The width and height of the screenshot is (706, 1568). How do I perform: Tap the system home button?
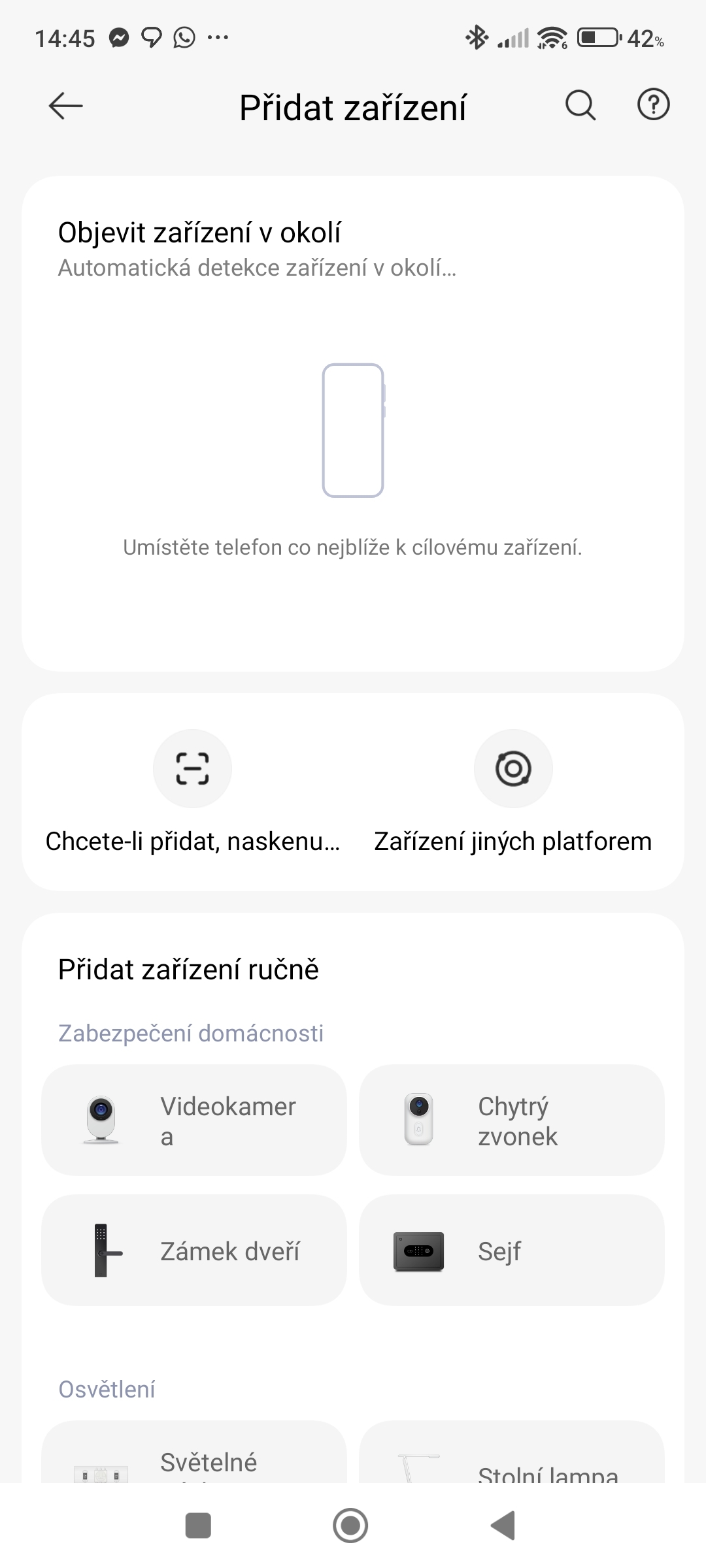(x=350, y=1526)
